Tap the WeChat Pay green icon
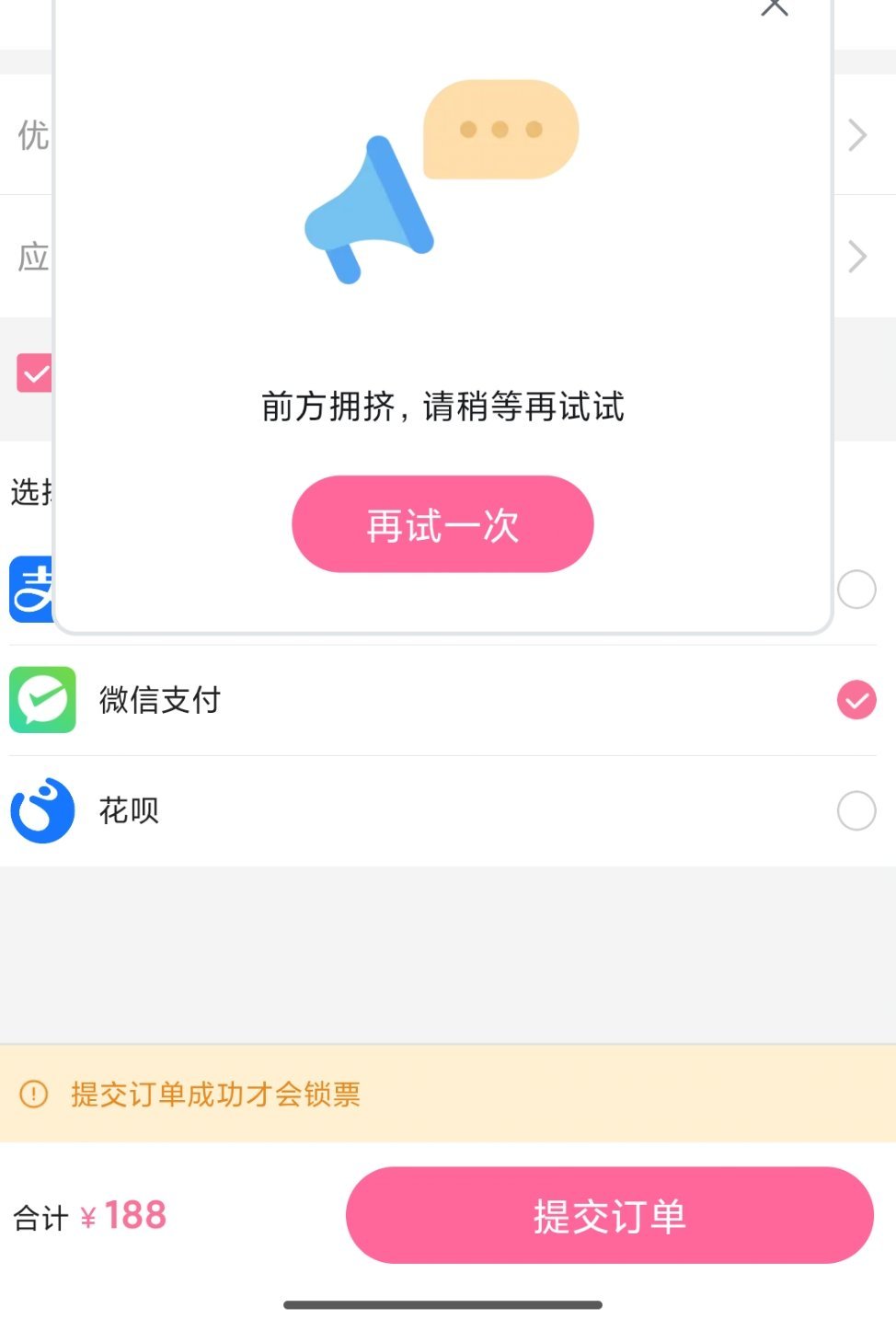 42,701
